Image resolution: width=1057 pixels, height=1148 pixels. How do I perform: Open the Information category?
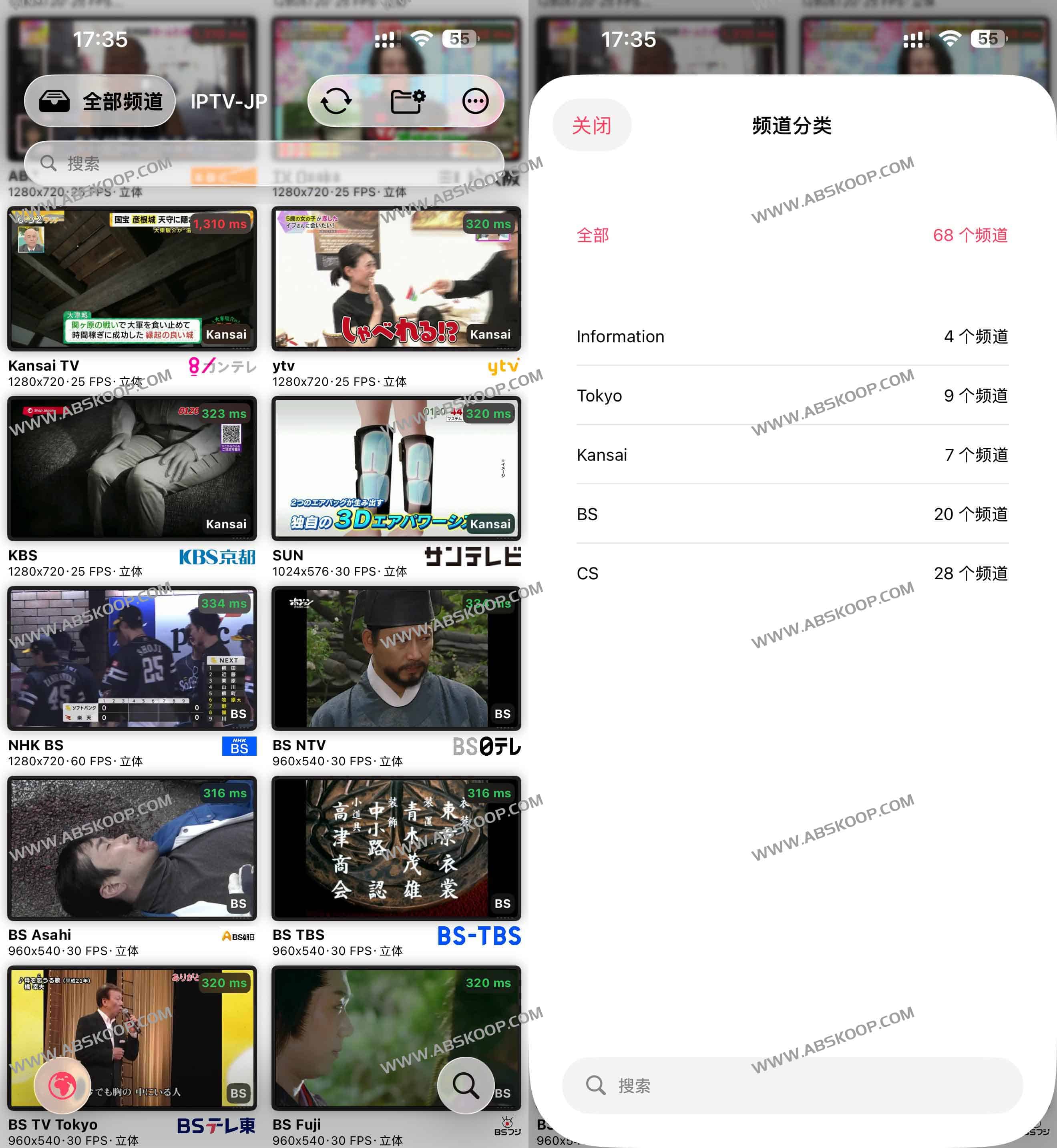pos(792,336)
